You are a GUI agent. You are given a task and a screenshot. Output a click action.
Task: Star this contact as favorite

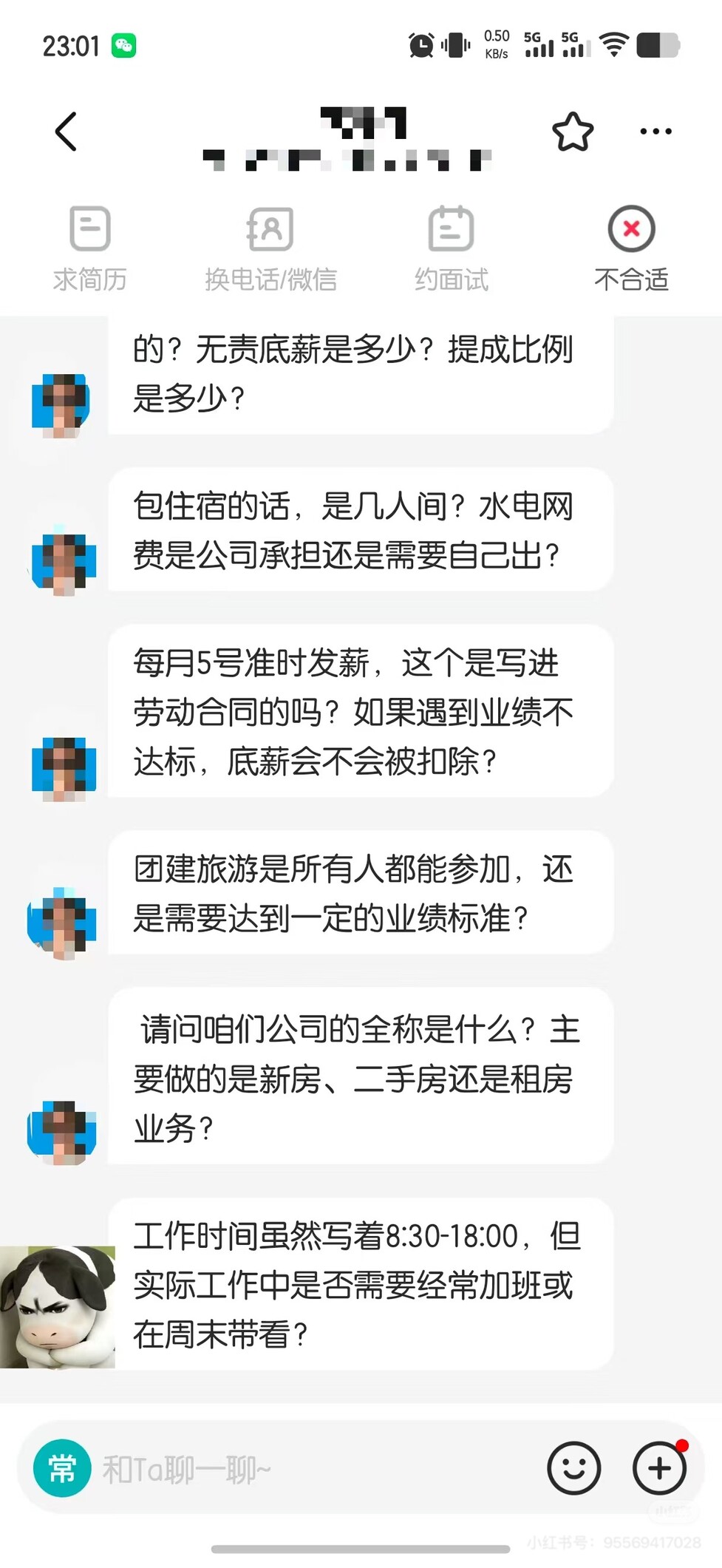click(x=573, y=132)
